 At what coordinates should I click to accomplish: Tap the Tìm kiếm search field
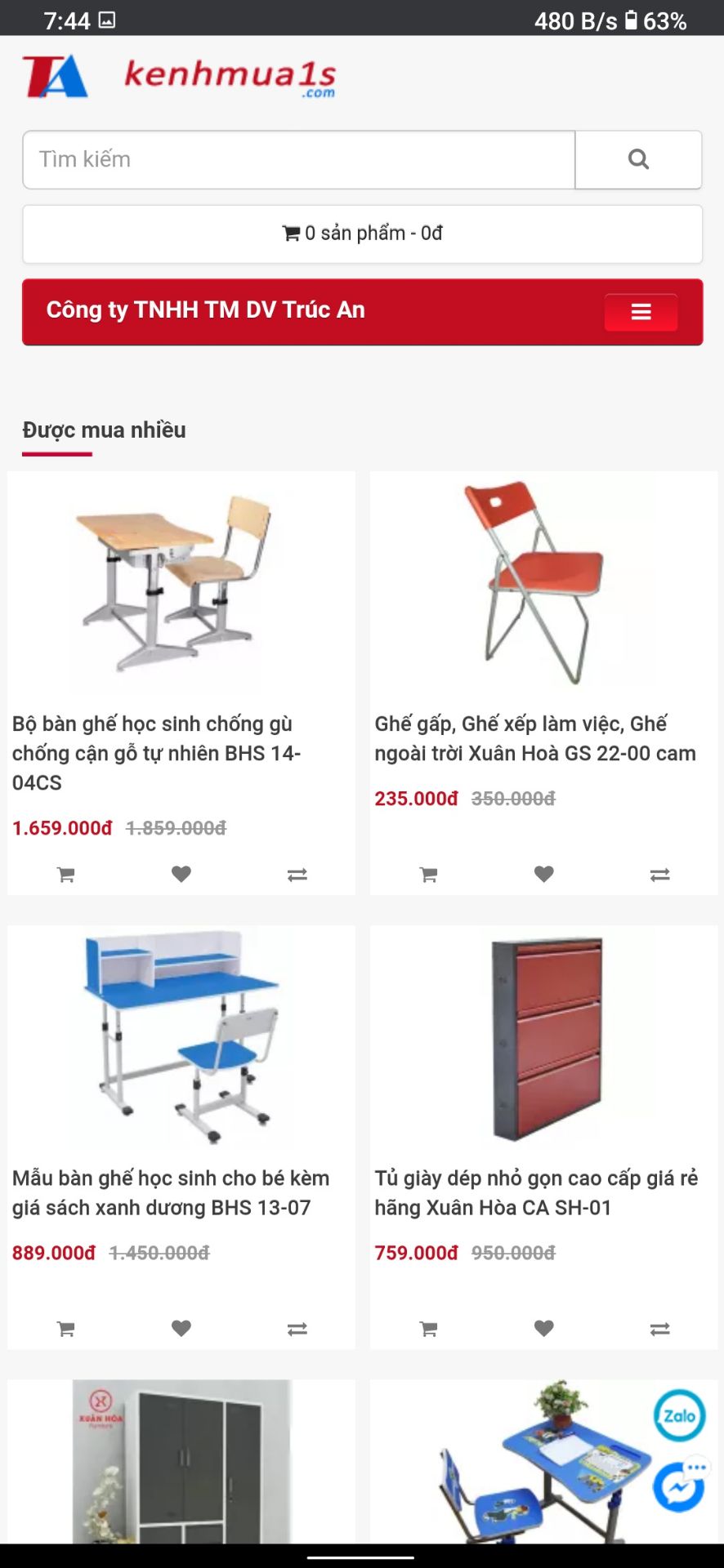tap(298, 159)
